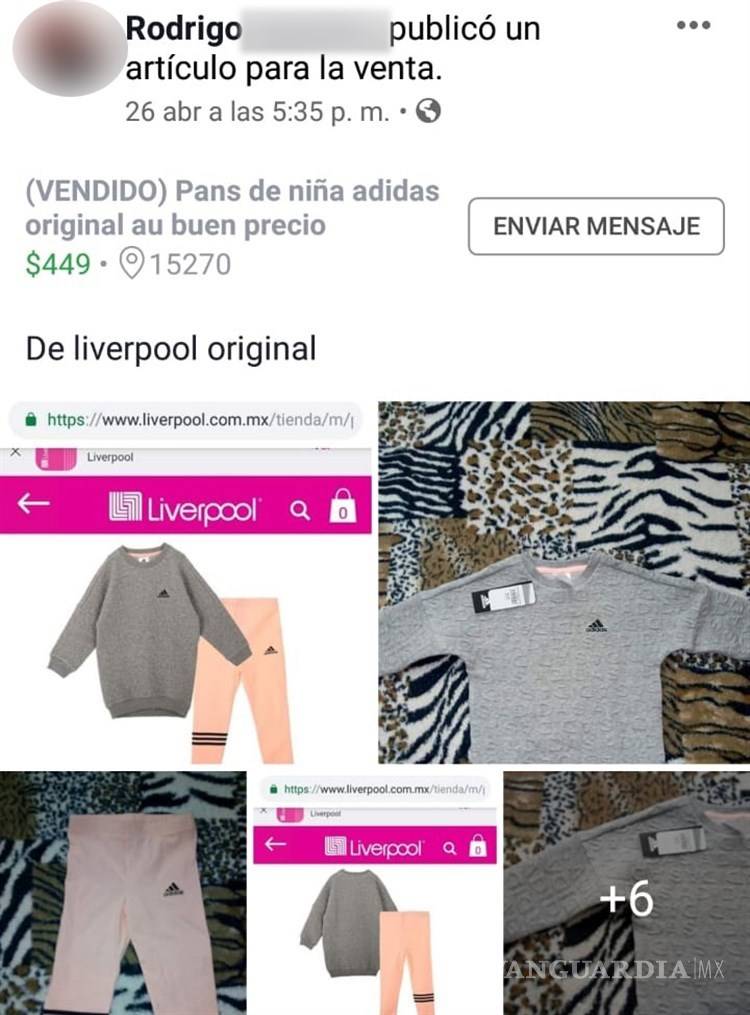Click the Liverpool logo in the pink header

[x=190, y=509]
